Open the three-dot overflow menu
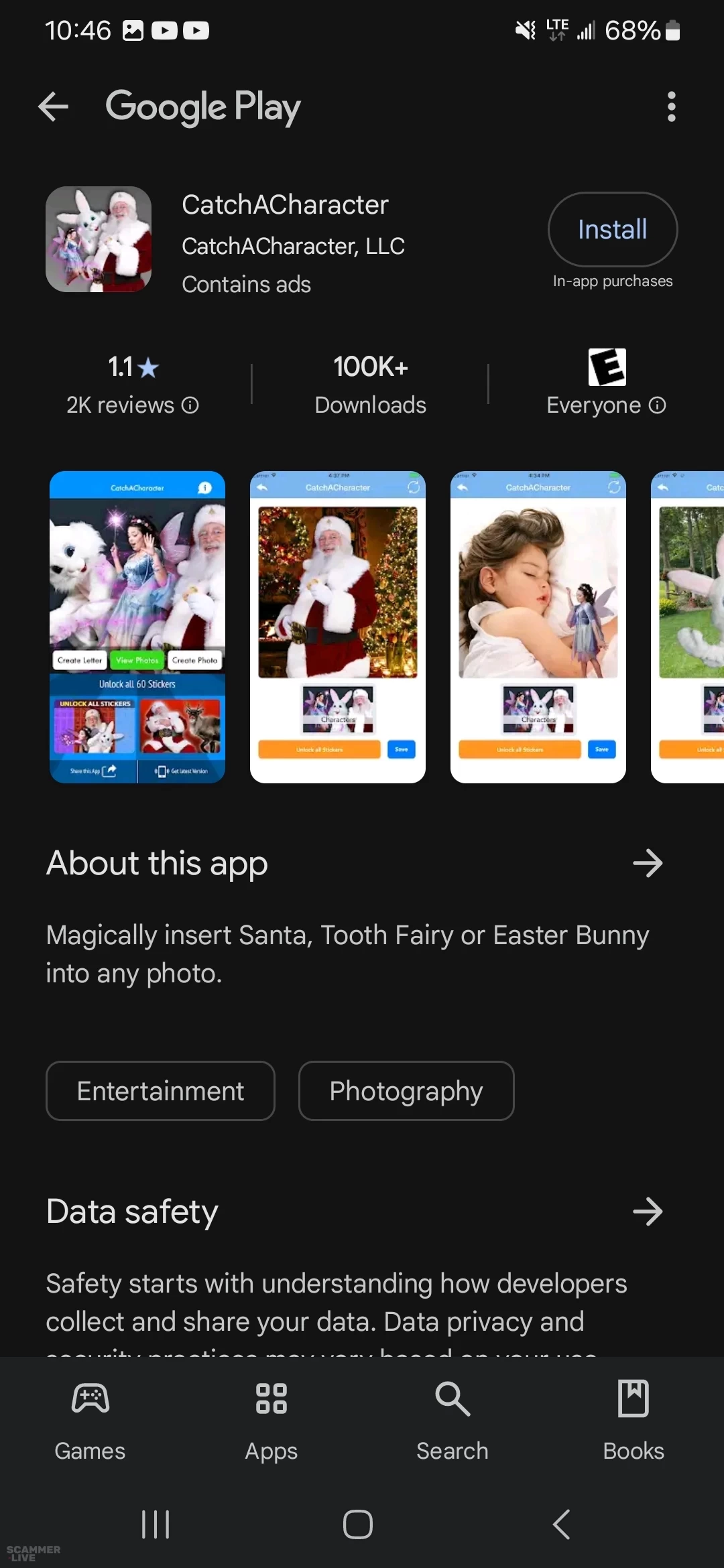Viewport: 724px width, 1568px height. (x=671, y=107)
